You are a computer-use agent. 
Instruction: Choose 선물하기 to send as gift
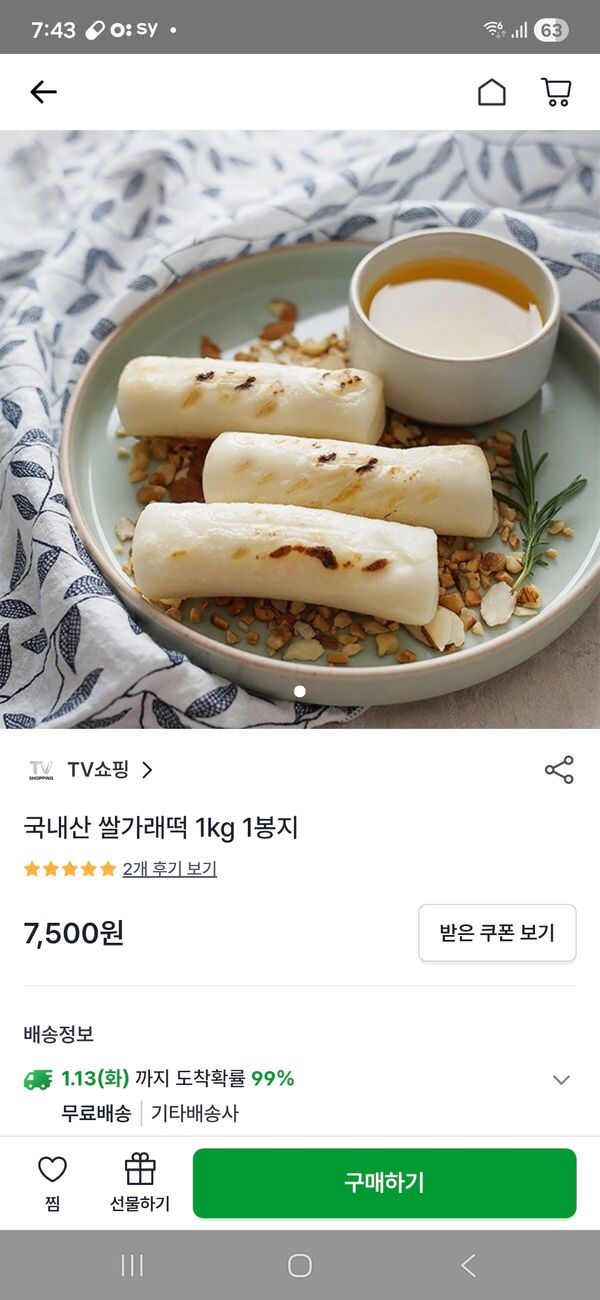click(x=140, y=1182)
